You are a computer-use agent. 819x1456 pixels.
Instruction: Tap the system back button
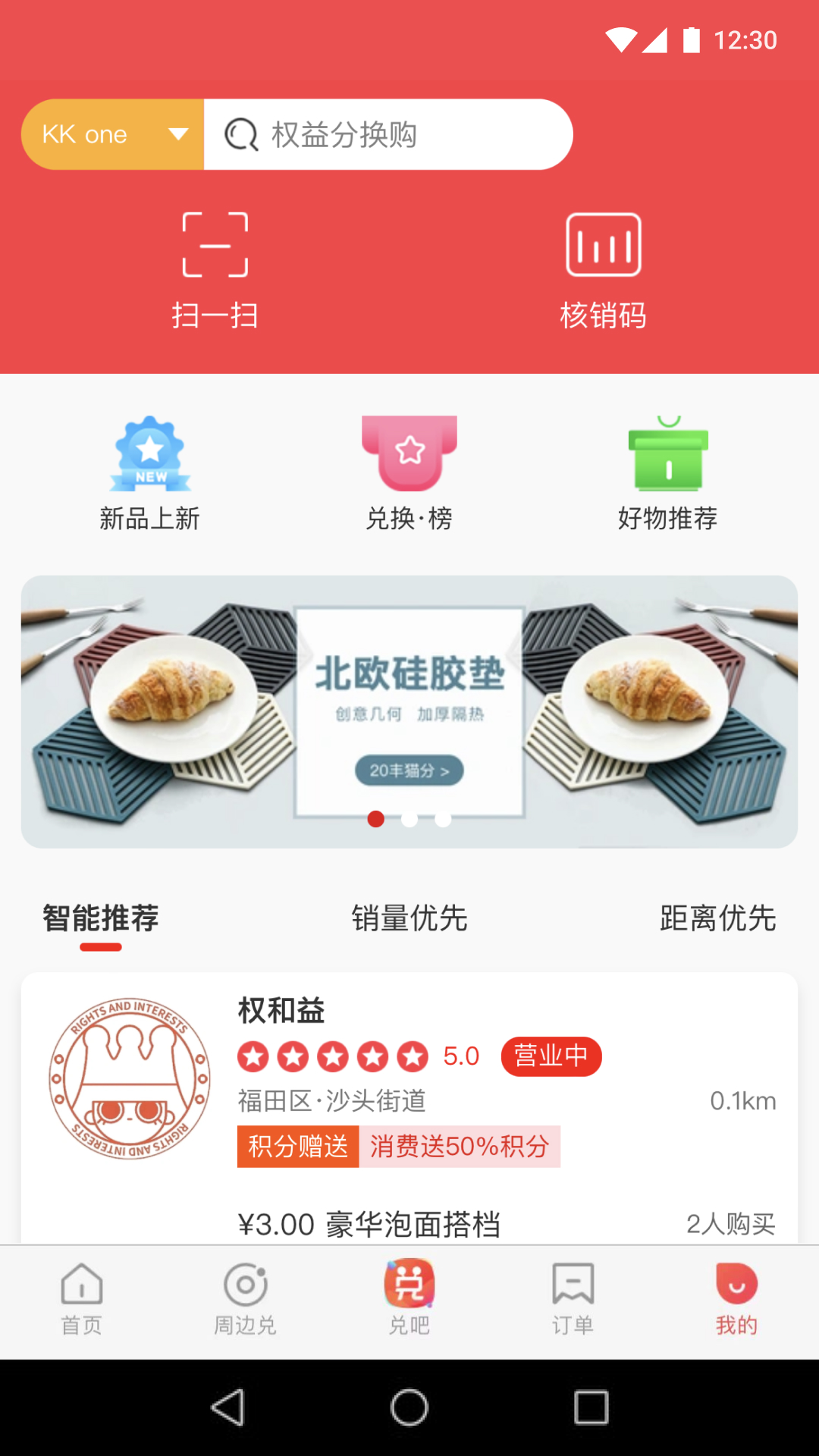click(x=227, y=1407)
